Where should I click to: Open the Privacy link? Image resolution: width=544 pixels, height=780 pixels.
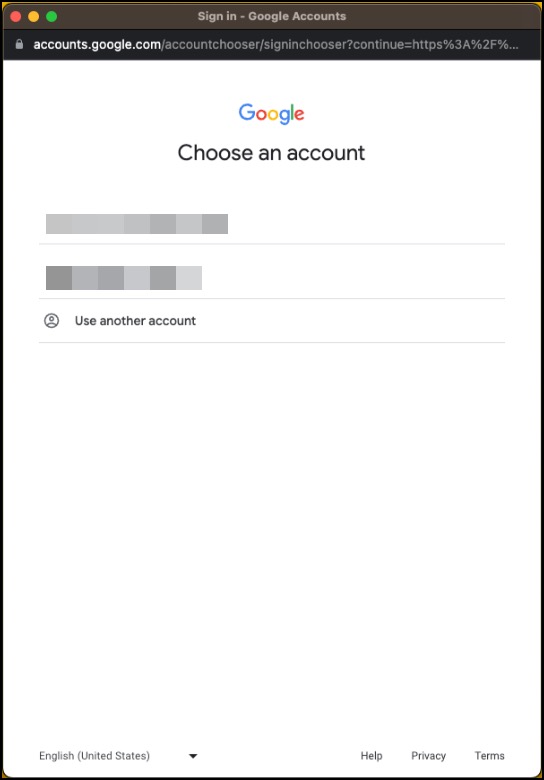(x=428, y=756)
